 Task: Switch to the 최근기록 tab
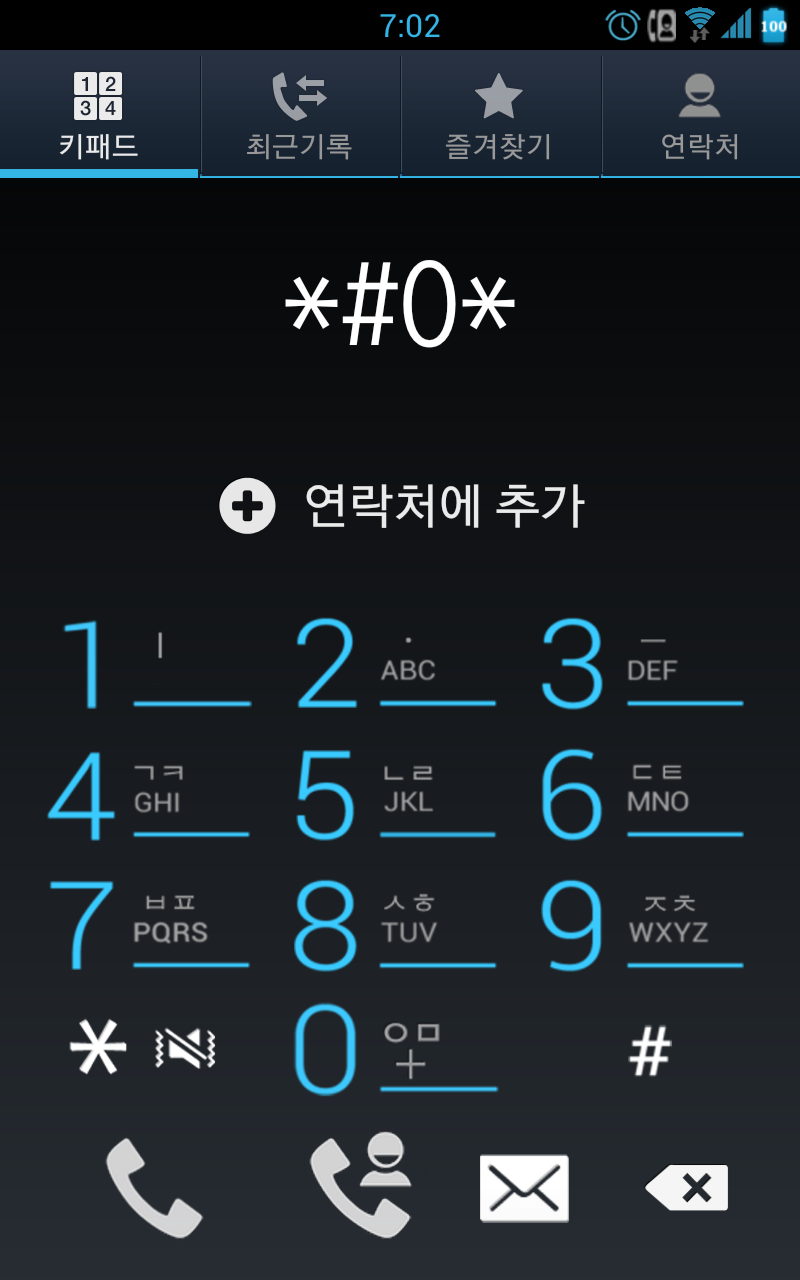pos(300,116)
